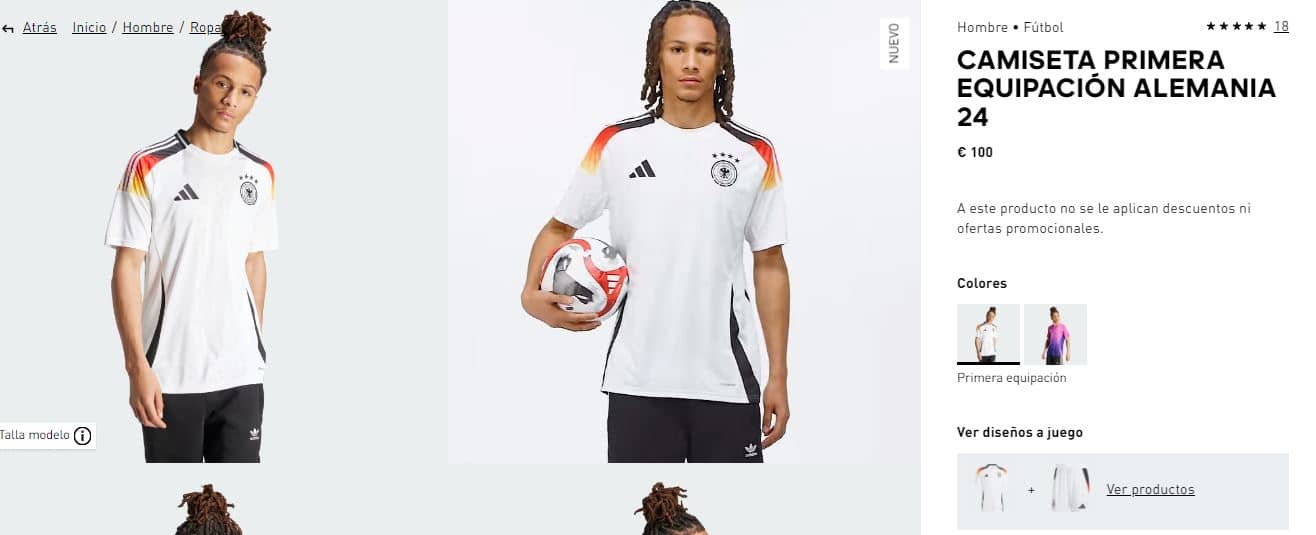Select the pink and purple color variant
This screenshot has height=535, width=1316.
pyautogui.click(x=1055, y=334)
